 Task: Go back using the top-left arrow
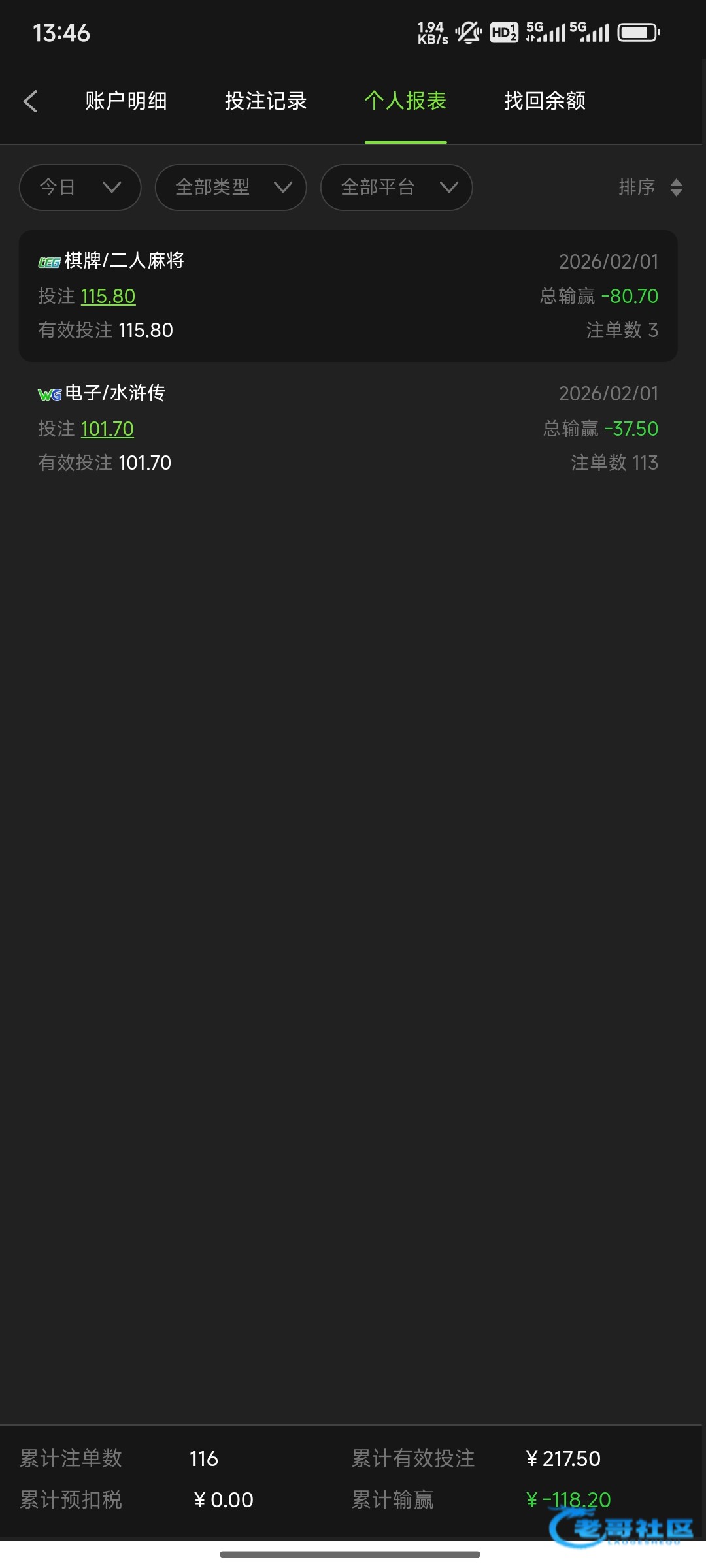(x=30, y=101)
